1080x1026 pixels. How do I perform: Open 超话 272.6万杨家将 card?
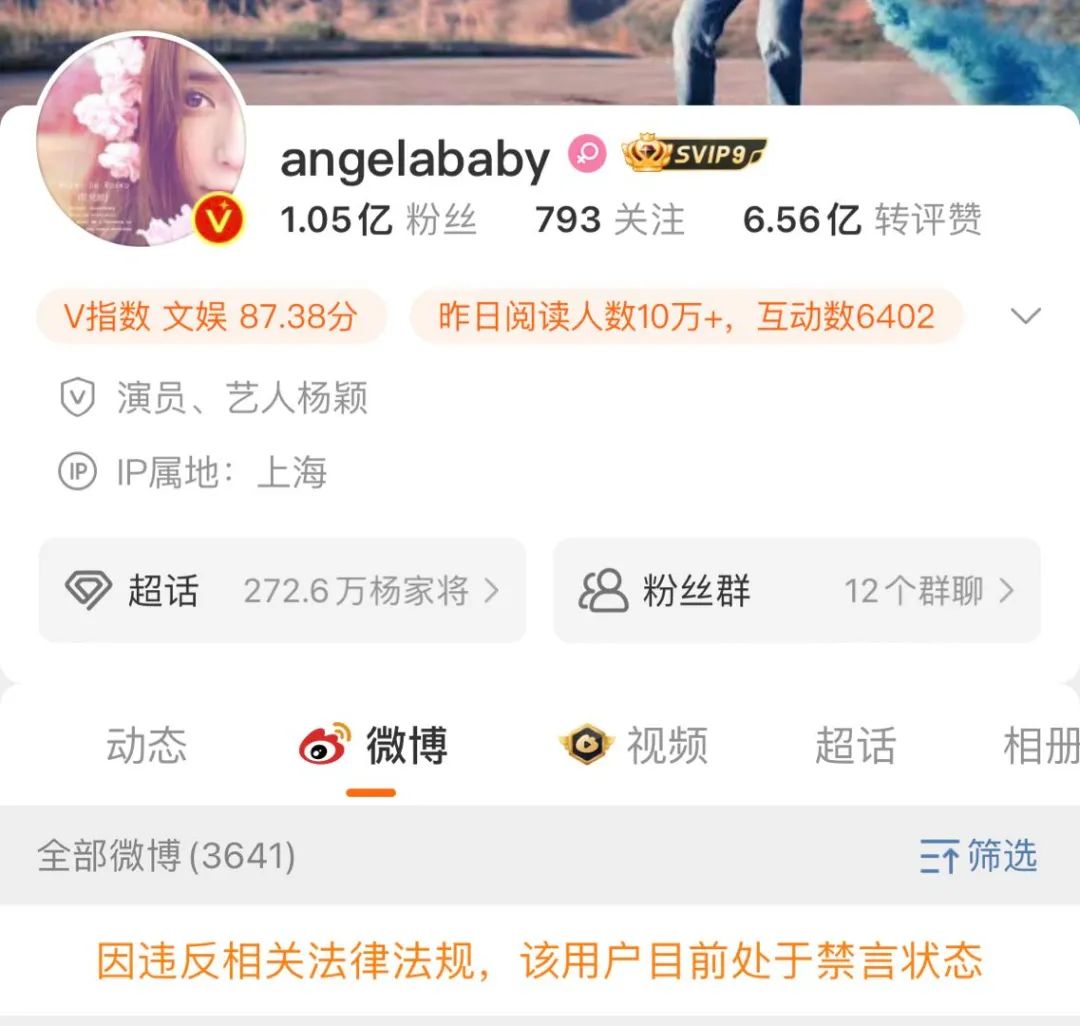tap(282, 591)
